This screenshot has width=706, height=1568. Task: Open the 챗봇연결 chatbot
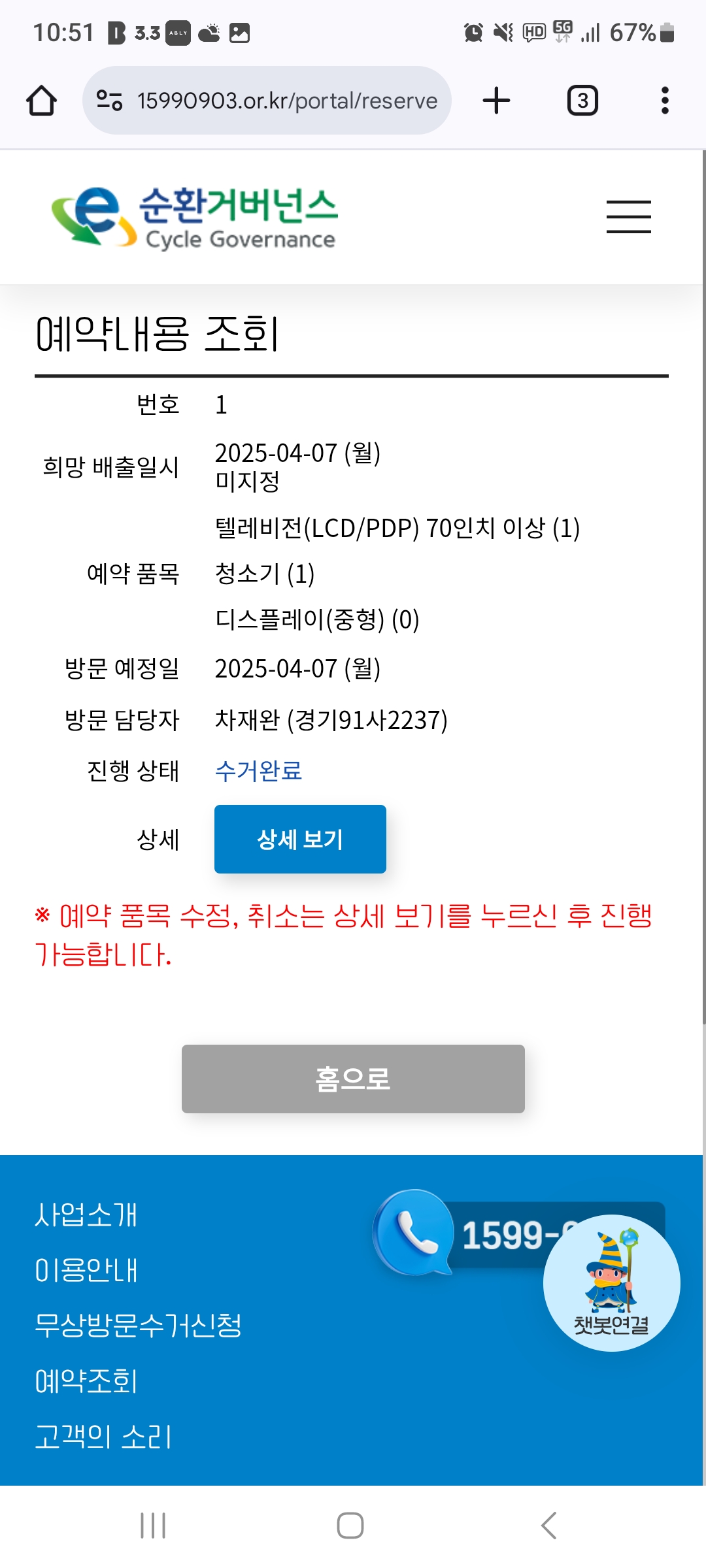(611, 1283)
